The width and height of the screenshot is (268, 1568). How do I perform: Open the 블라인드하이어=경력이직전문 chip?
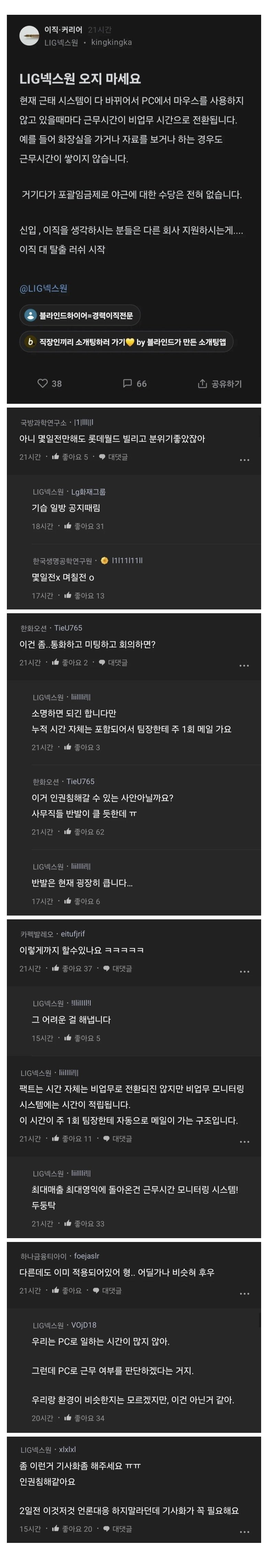[80, 315]
